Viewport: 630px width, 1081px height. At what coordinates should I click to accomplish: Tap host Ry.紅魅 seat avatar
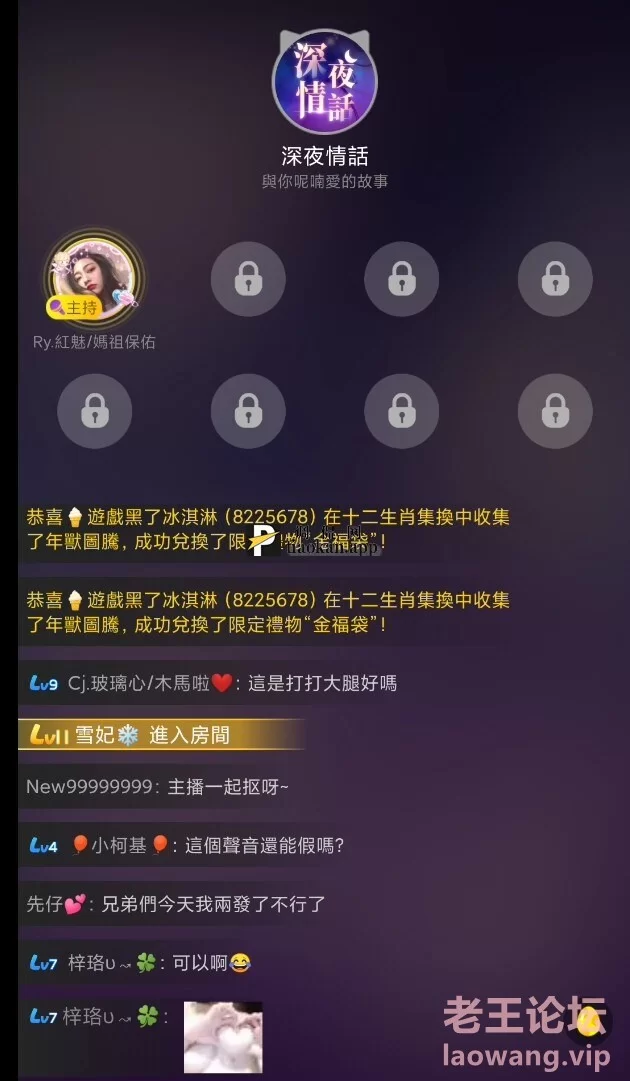pos(94,279)
